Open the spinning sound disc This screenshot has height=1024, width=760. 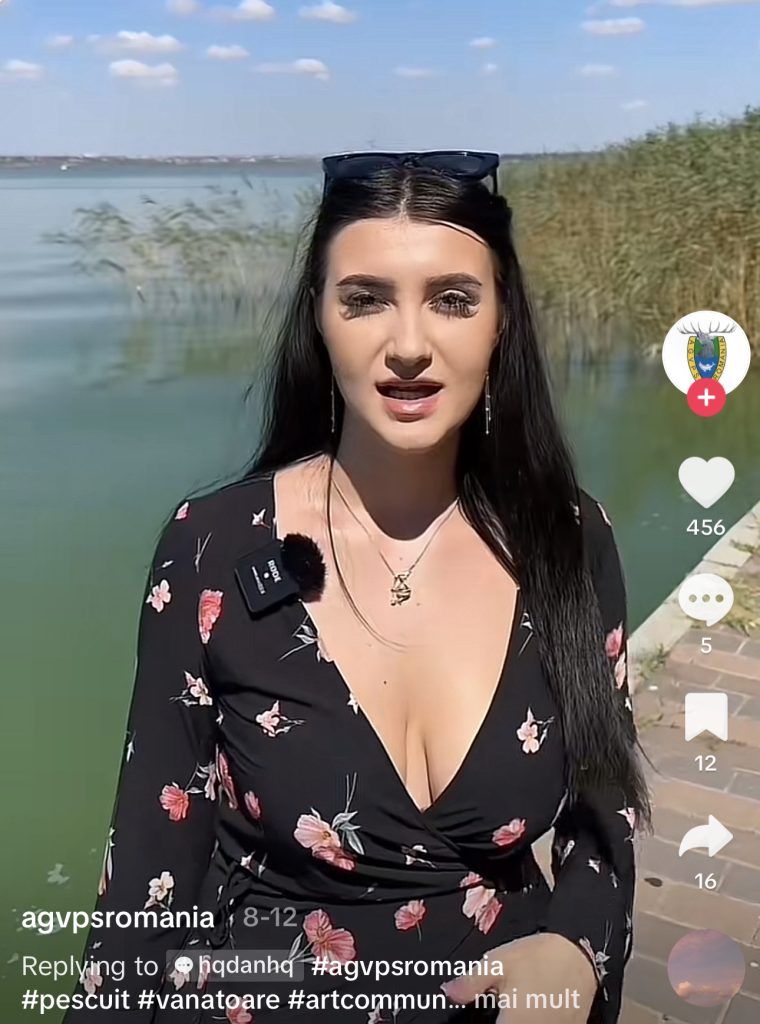click(x=706, y=967)
